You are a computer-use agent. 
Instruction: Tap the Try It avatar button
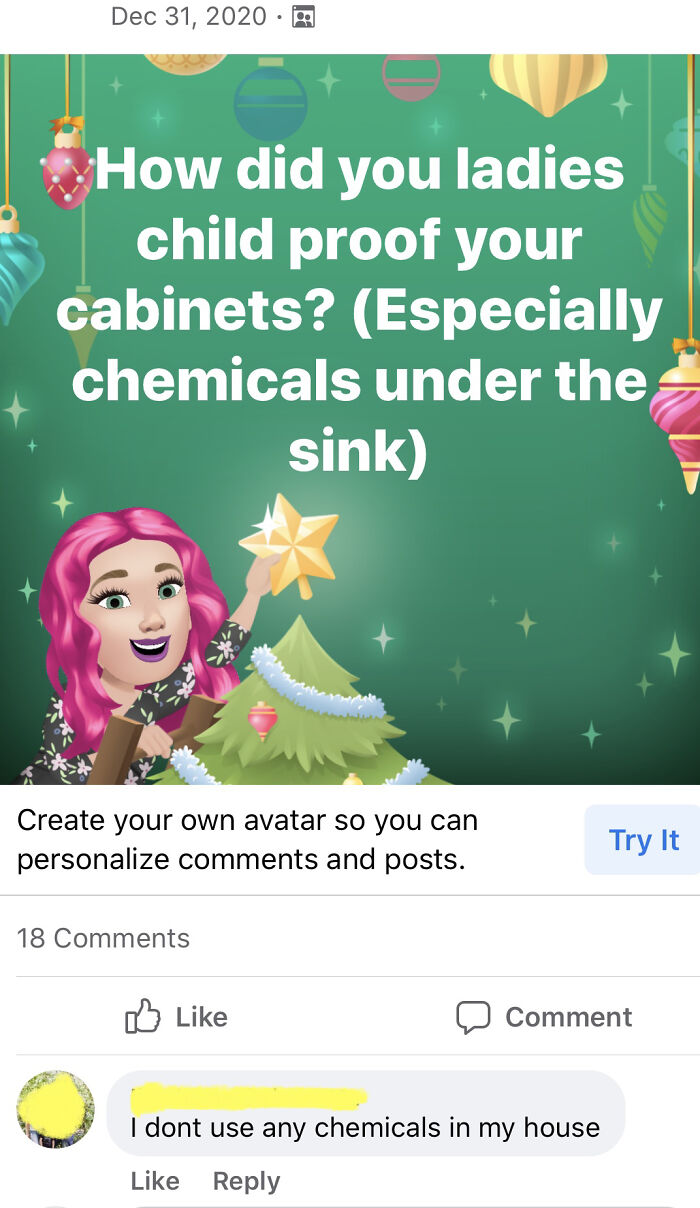[643, 840]
